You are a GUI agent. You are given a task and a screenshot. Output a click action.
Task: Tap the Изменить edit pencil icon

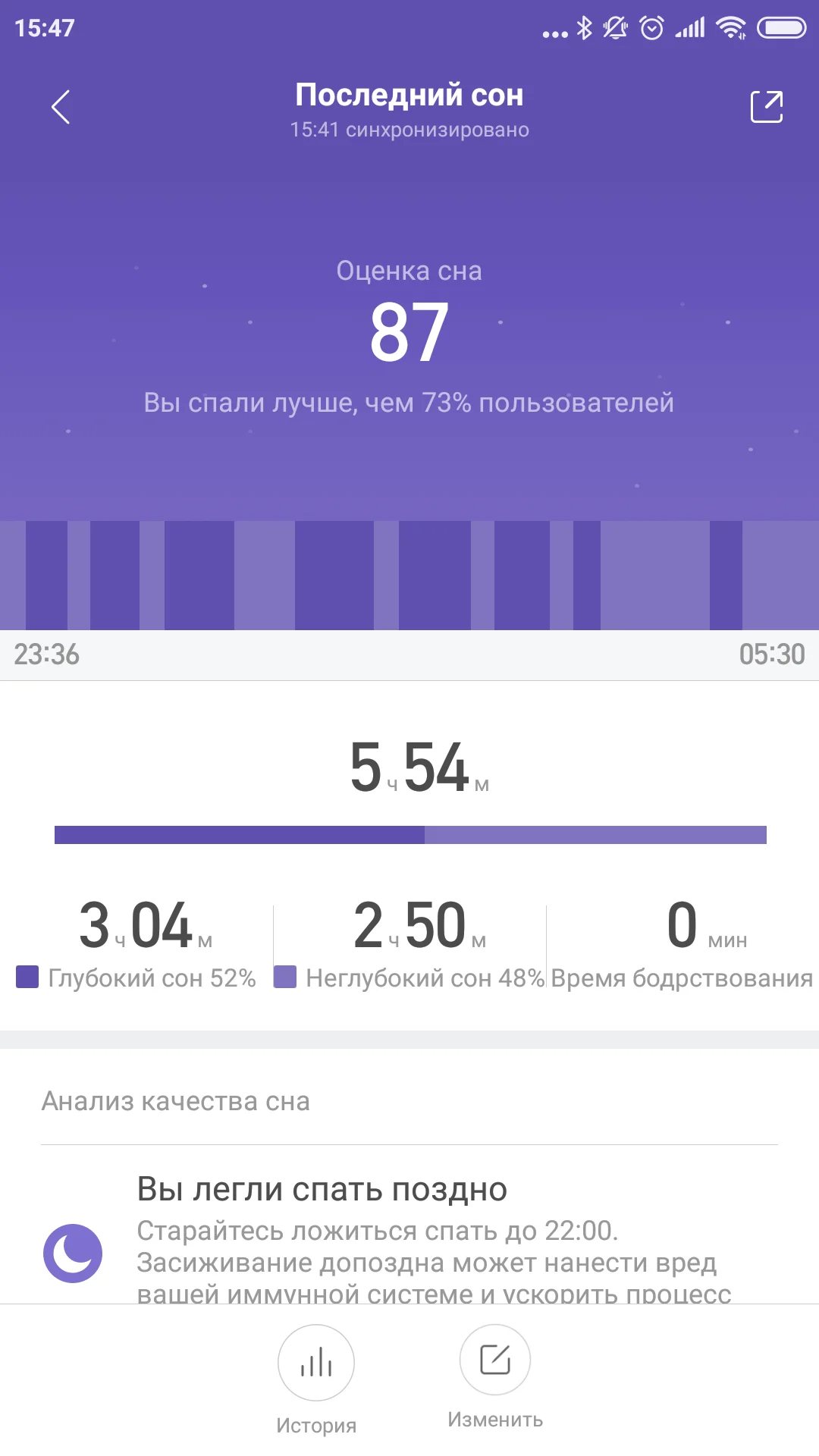(x=494, y=1361)
